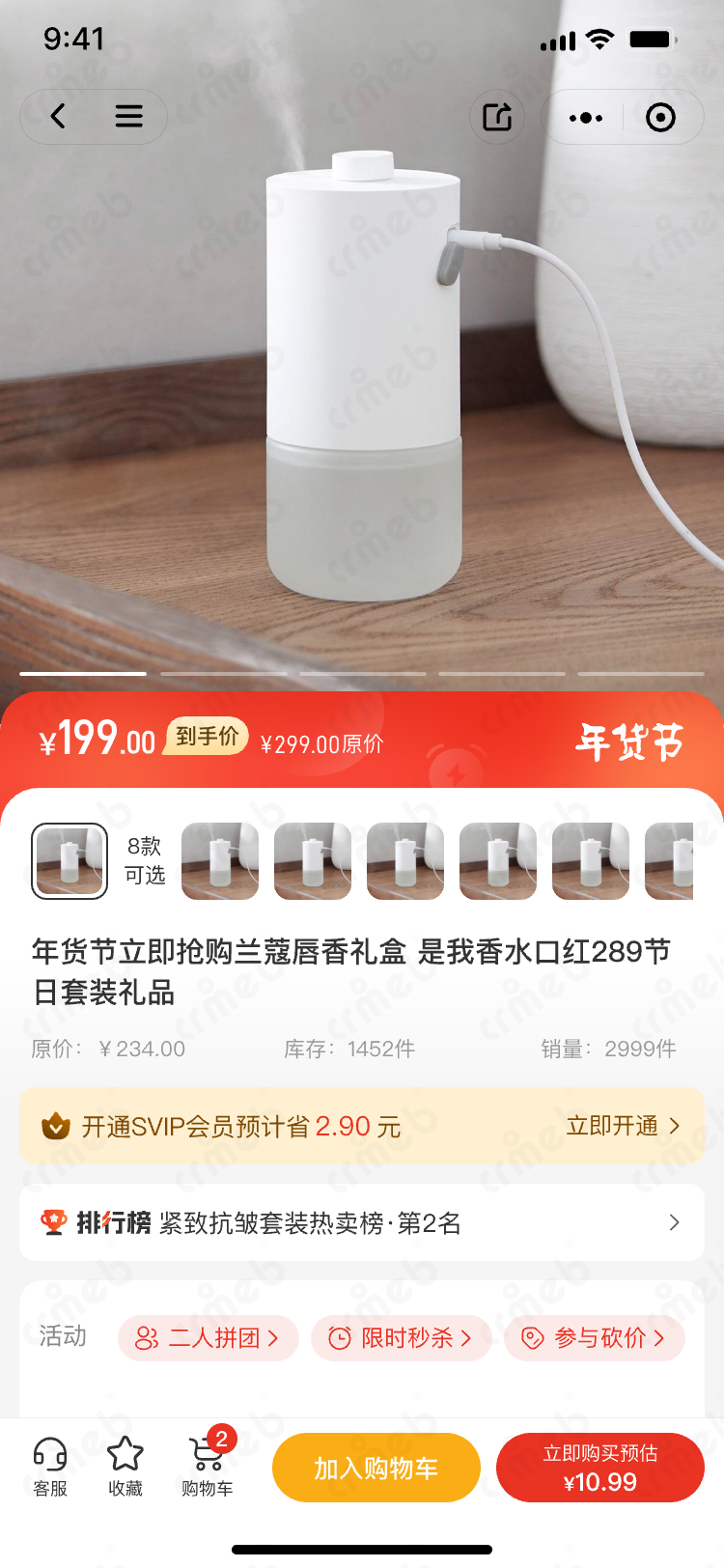Image resolution: width=724 pixels, height=1568 pixels.
Task: Contact 客服 customer service
Action: [50, 1466]
